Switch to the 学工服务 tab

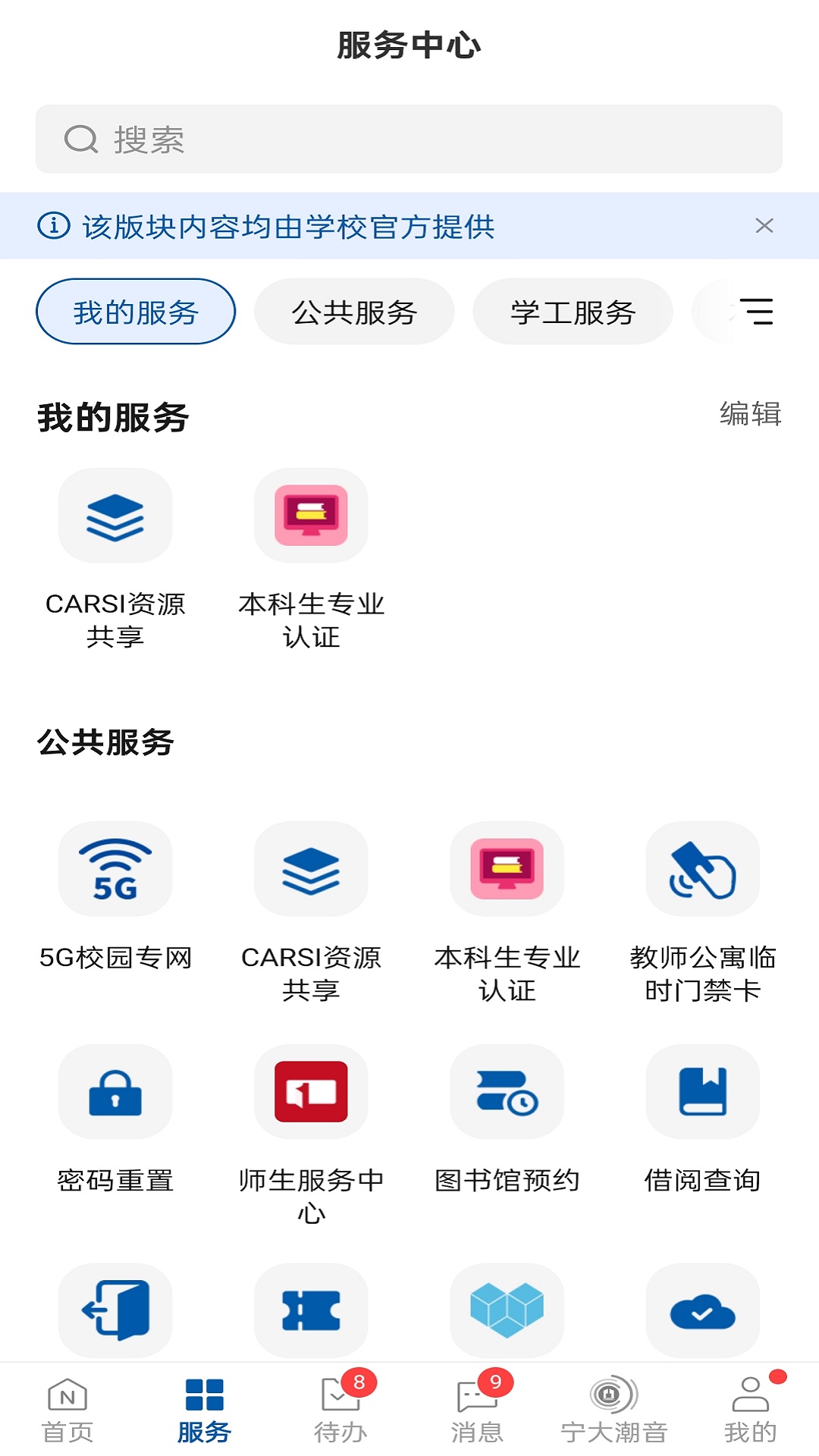click(x=573, y=311)
